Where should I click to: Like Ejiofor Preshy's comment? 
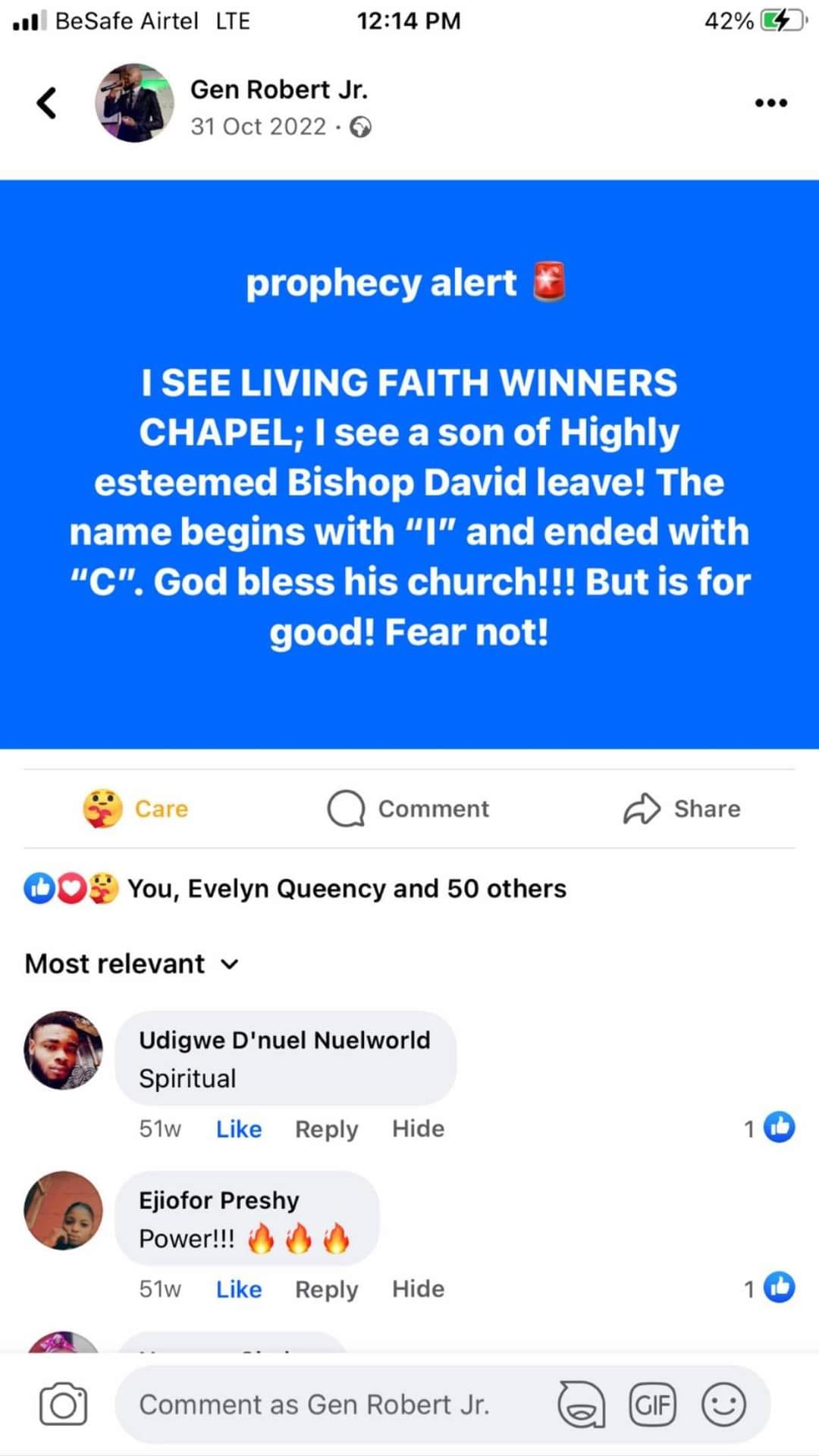(x=239, y=1289)
